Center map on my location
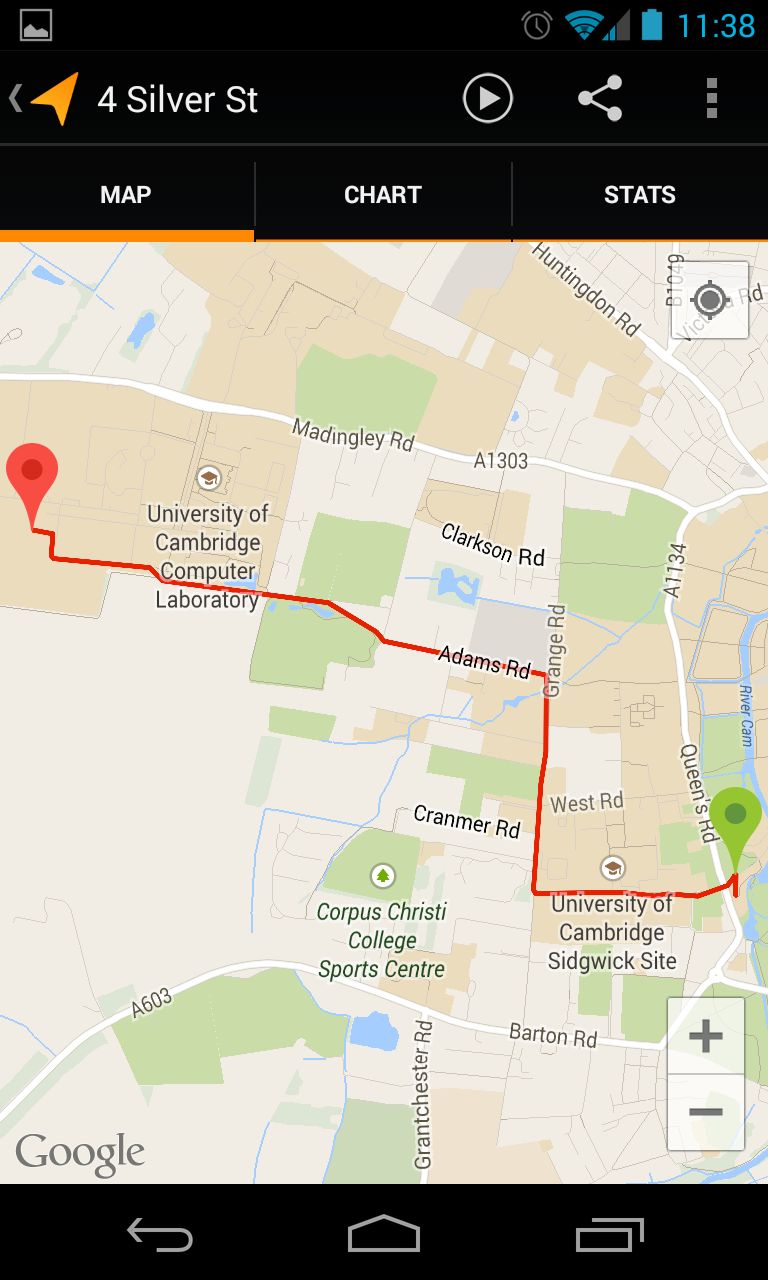 tap(710, 300)
